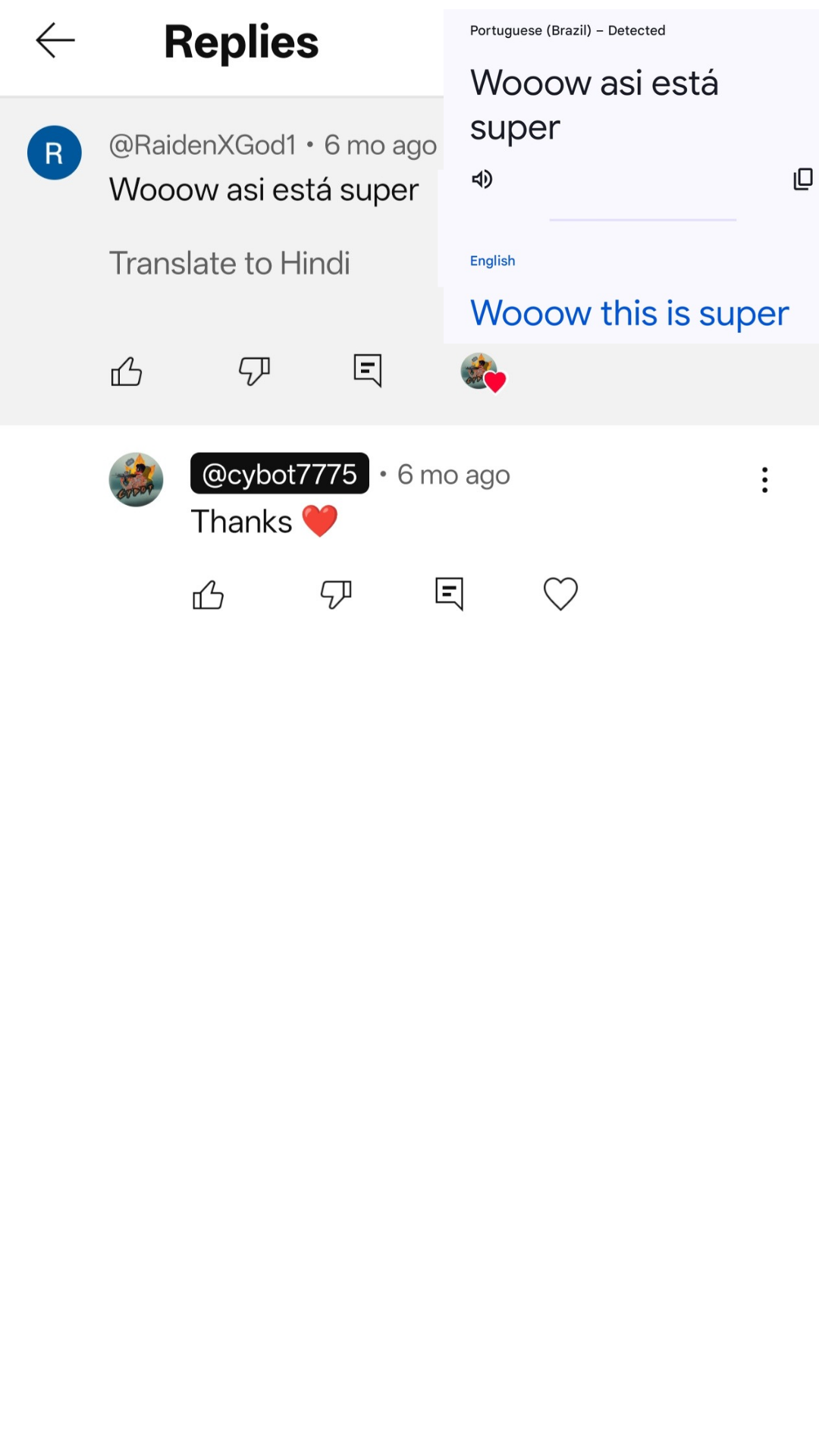Listen to the Portuguese text pronunciation
Viewport: 819px width, 1456px height.
click(482, 179)
